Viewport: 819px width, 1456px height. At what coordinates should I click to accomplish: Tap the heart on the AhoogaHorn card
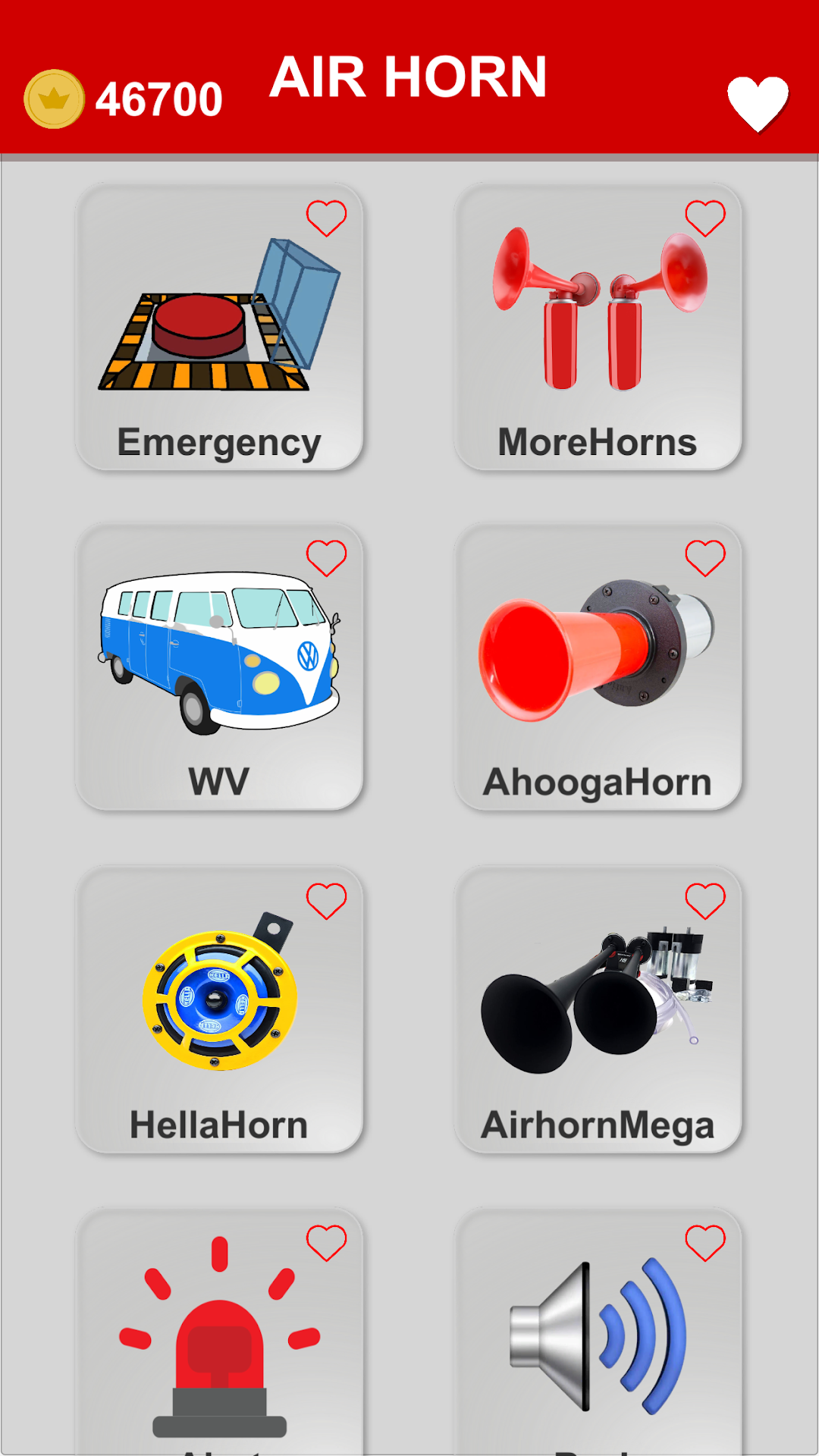pyautogui.click(x=705, y=558)
